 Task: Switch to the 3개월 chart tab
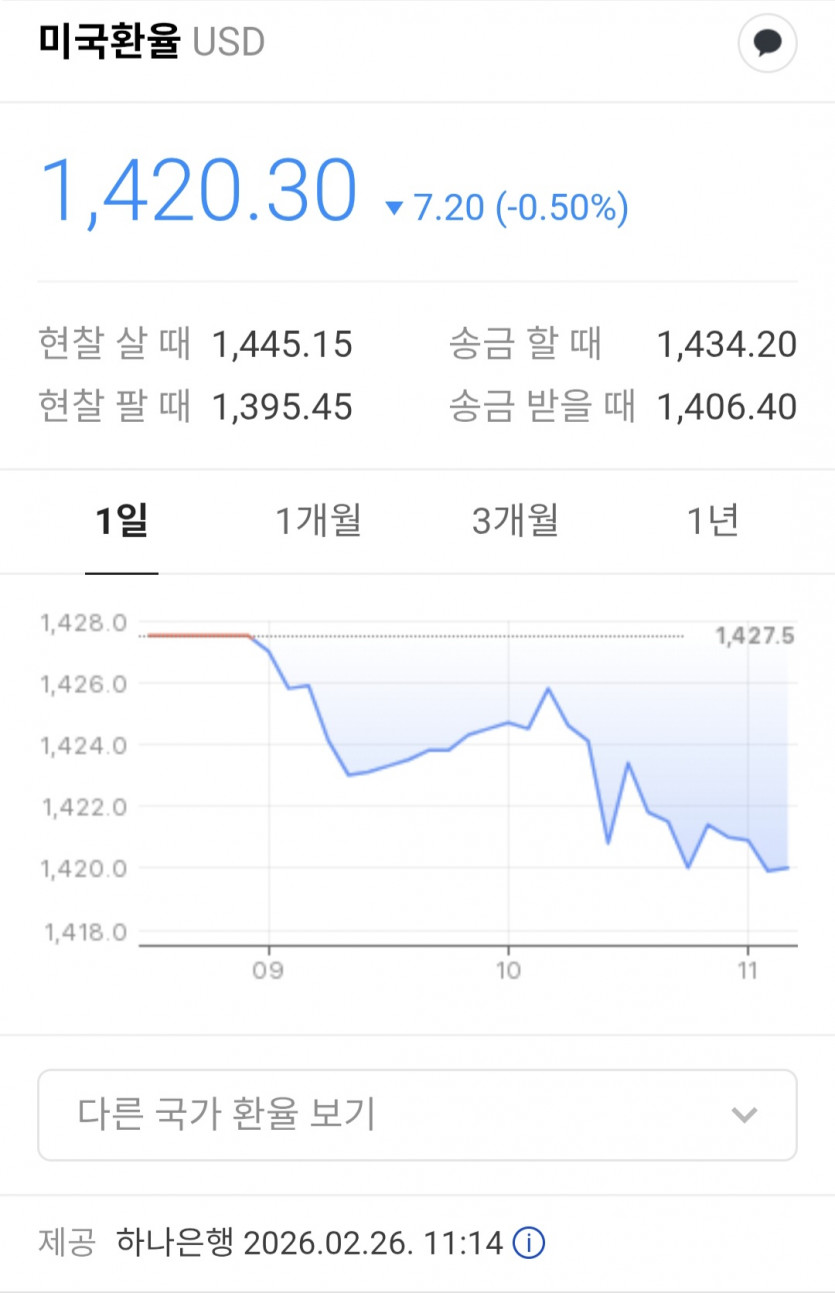point(515,522)
